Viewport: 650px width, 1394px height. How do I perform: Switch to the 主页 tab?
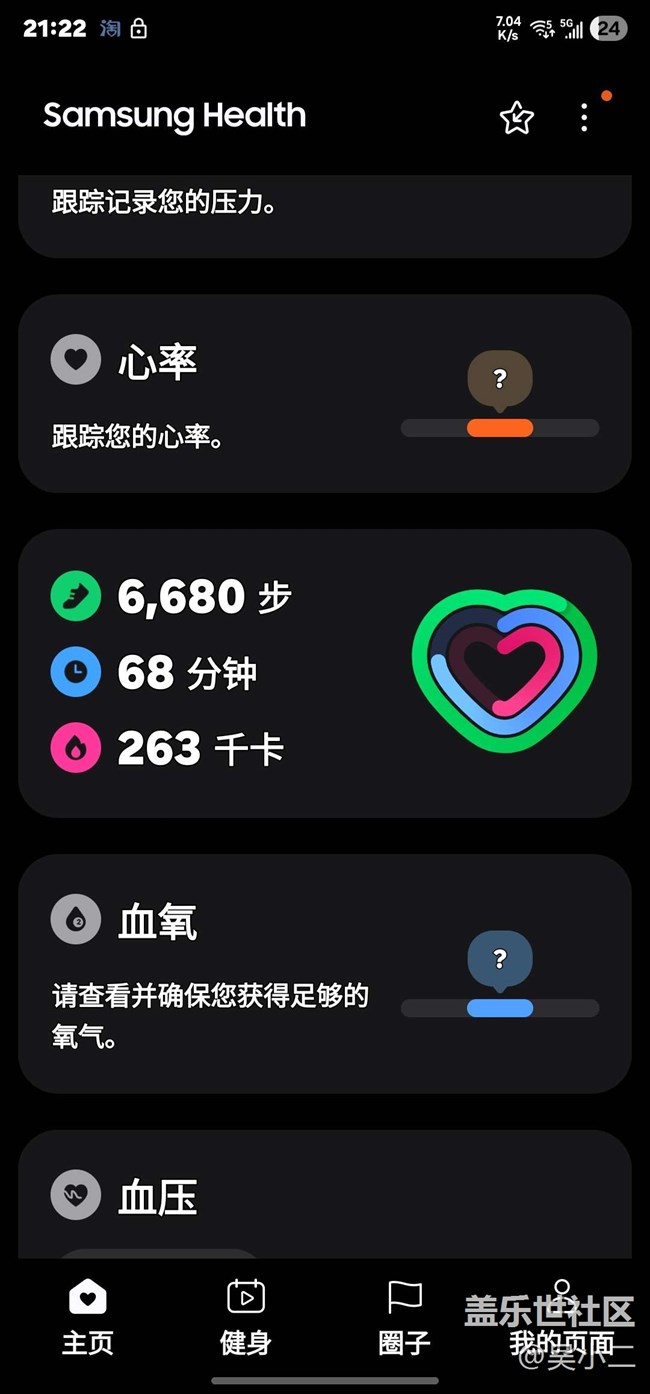point(88,1317)
